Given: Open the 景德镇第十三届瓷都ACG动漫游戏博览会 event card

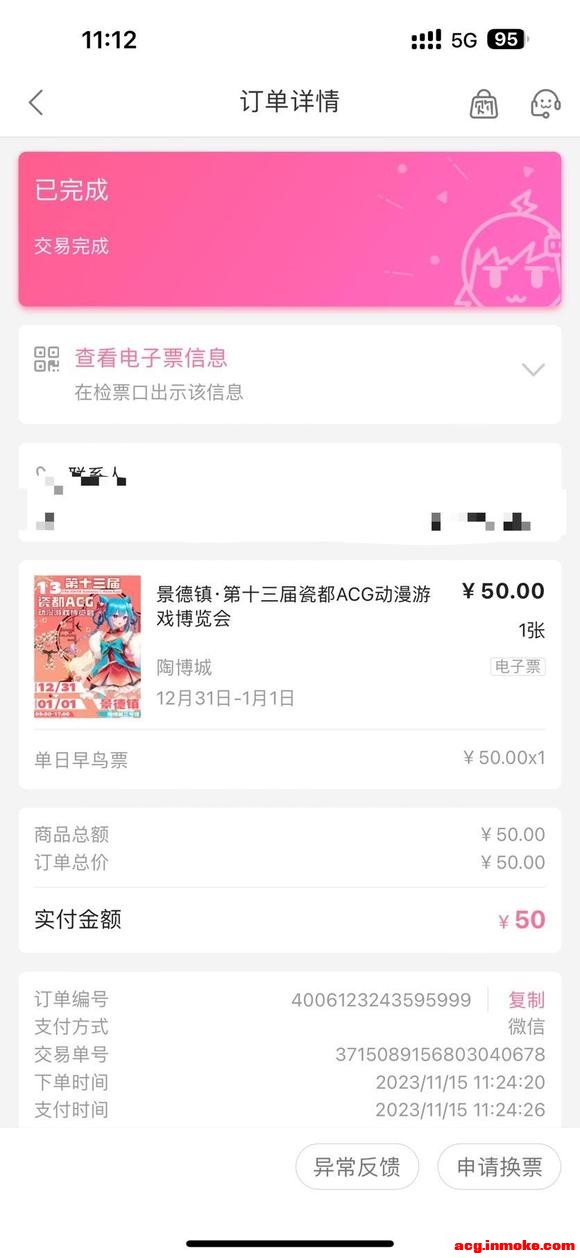Looking at the screenshot, I should (x=290, y=646).
